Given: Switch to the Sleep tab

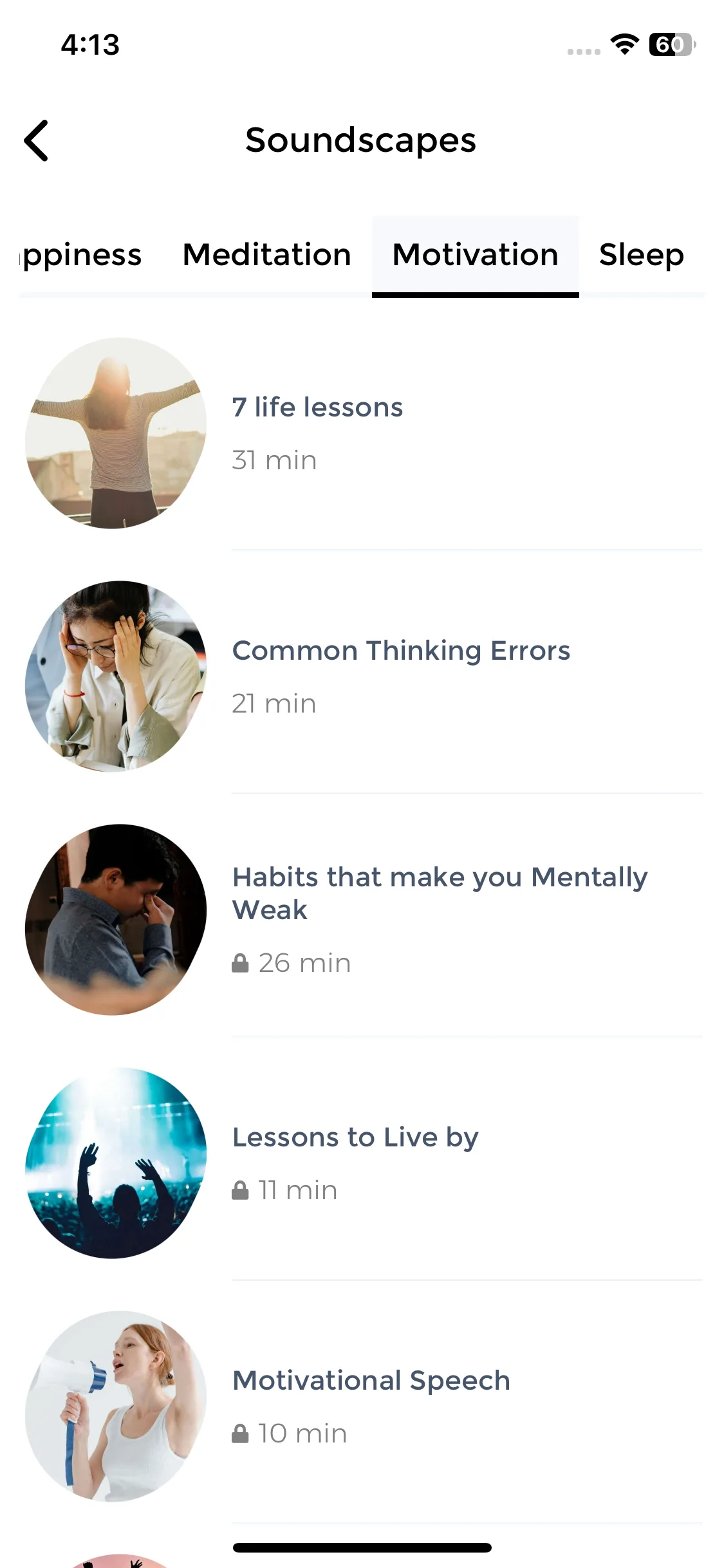Looking at the screenshot, I should (641, 255).
